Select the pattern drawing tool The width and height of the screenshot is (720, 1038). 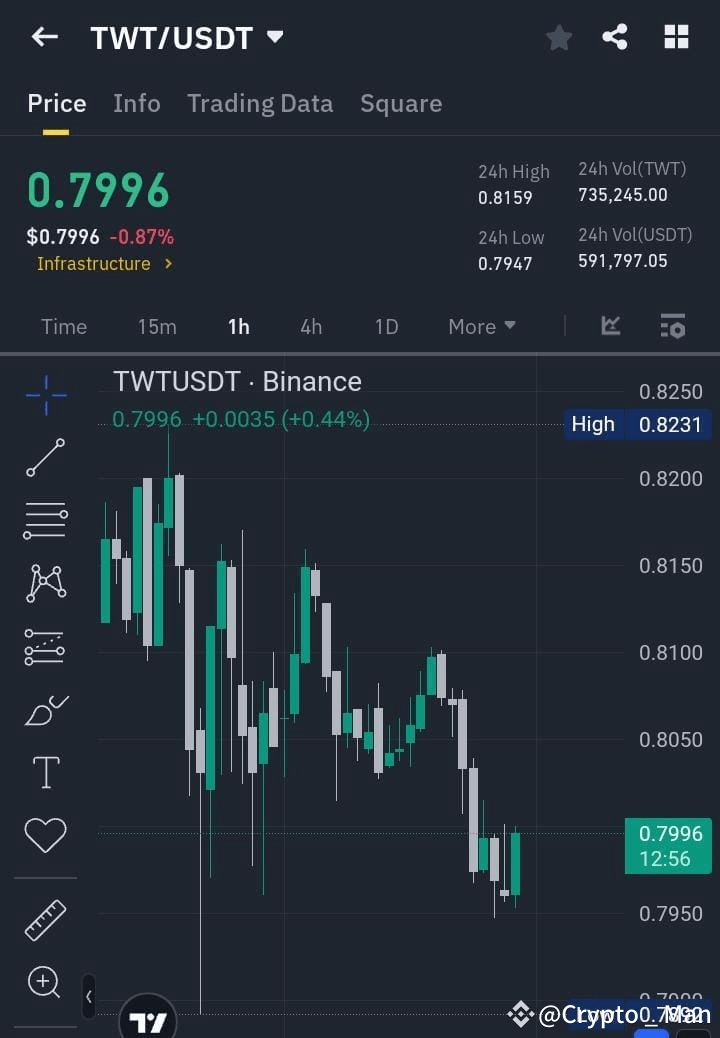tap(44, 583)
